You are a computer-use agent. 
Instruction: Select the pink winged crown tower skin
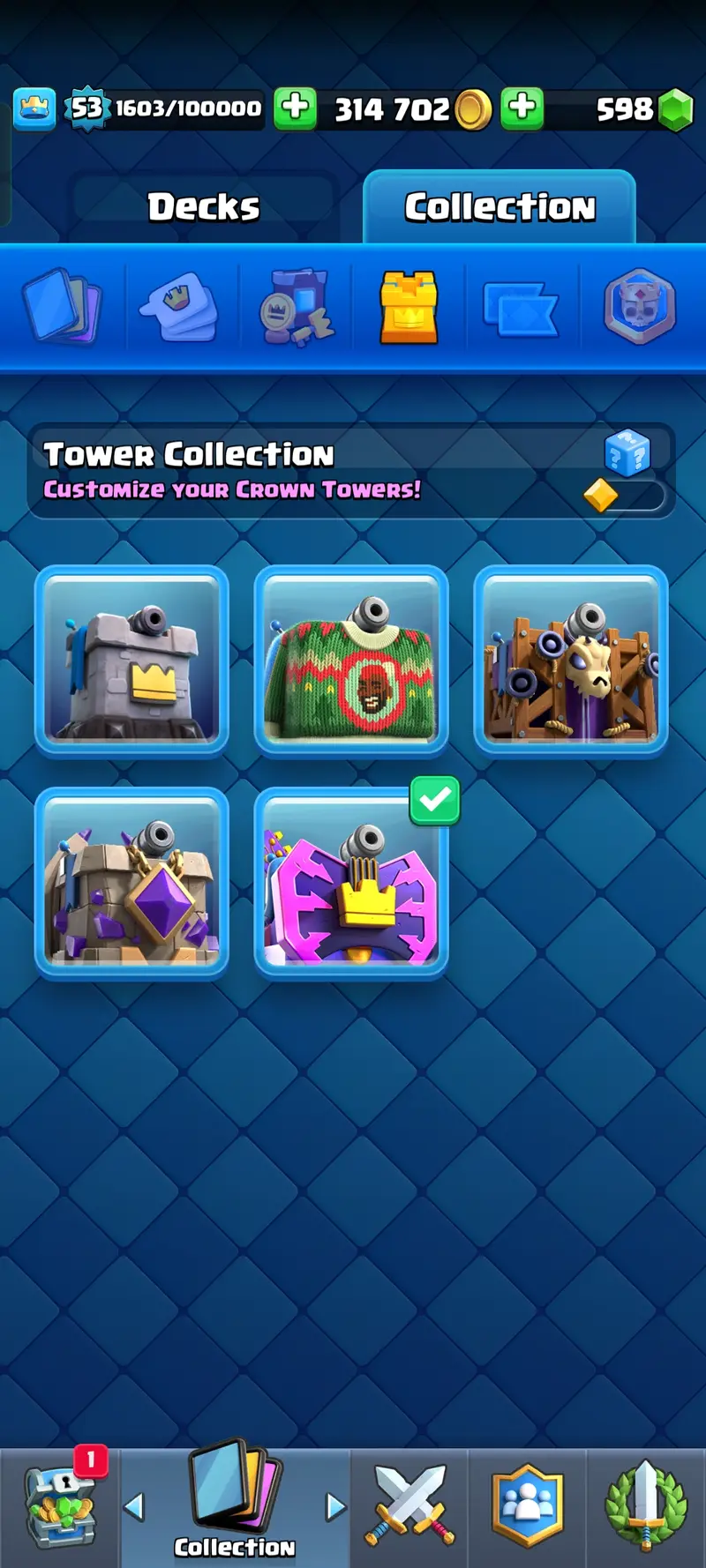point(351,882)
